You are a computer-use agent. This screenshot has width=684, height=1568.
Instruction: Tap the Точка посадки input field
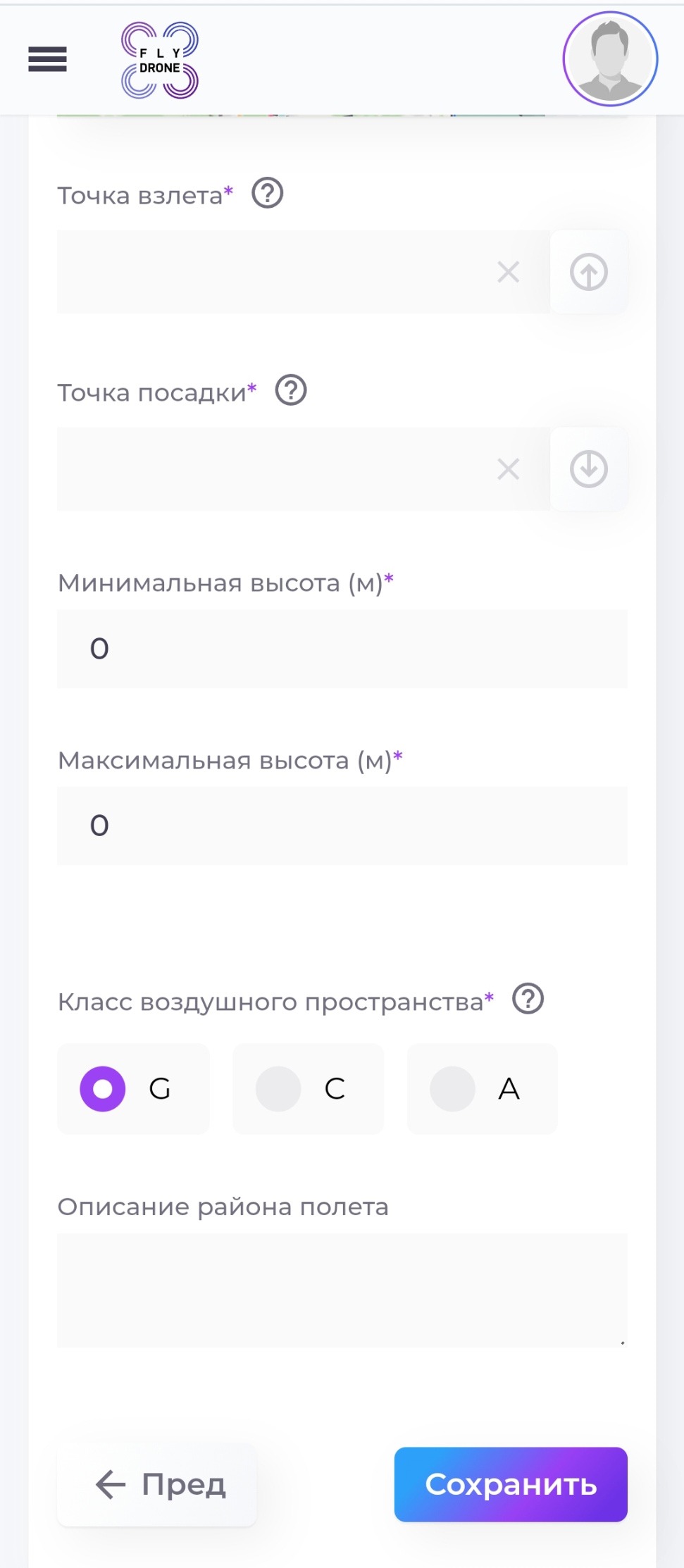tap(268, 469)
